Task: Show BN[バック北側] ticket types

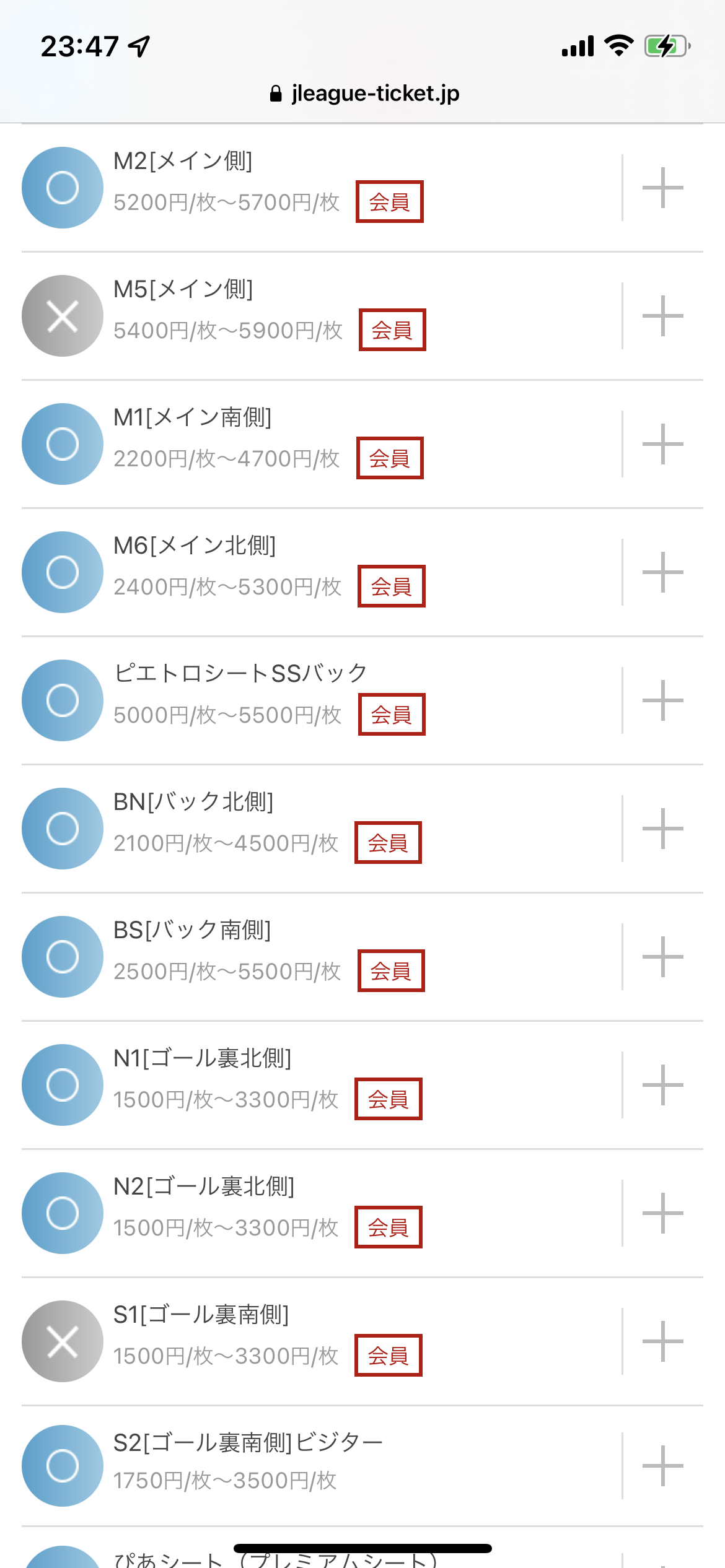Action: [662, 829]
